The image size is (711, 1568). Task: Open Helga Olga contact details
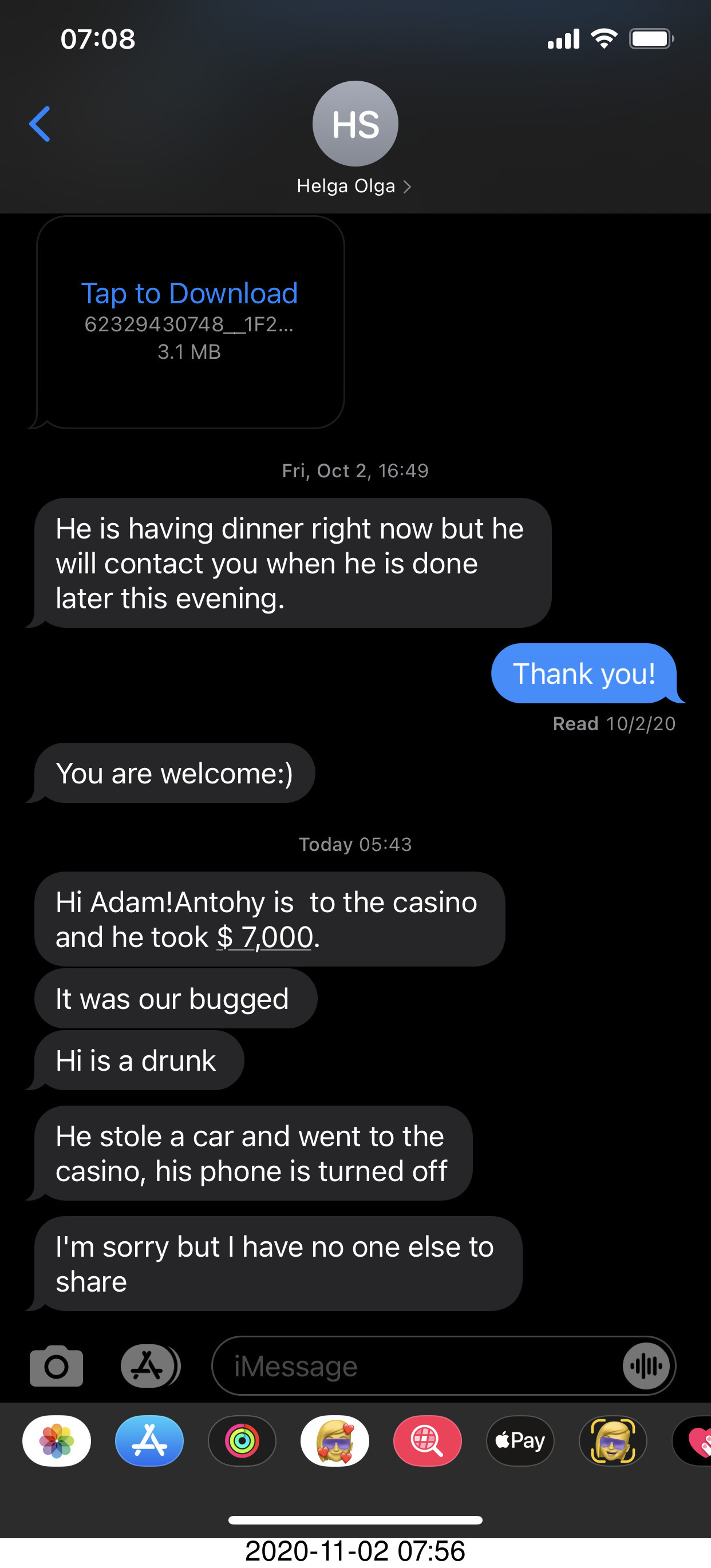(x=354, y=185)
